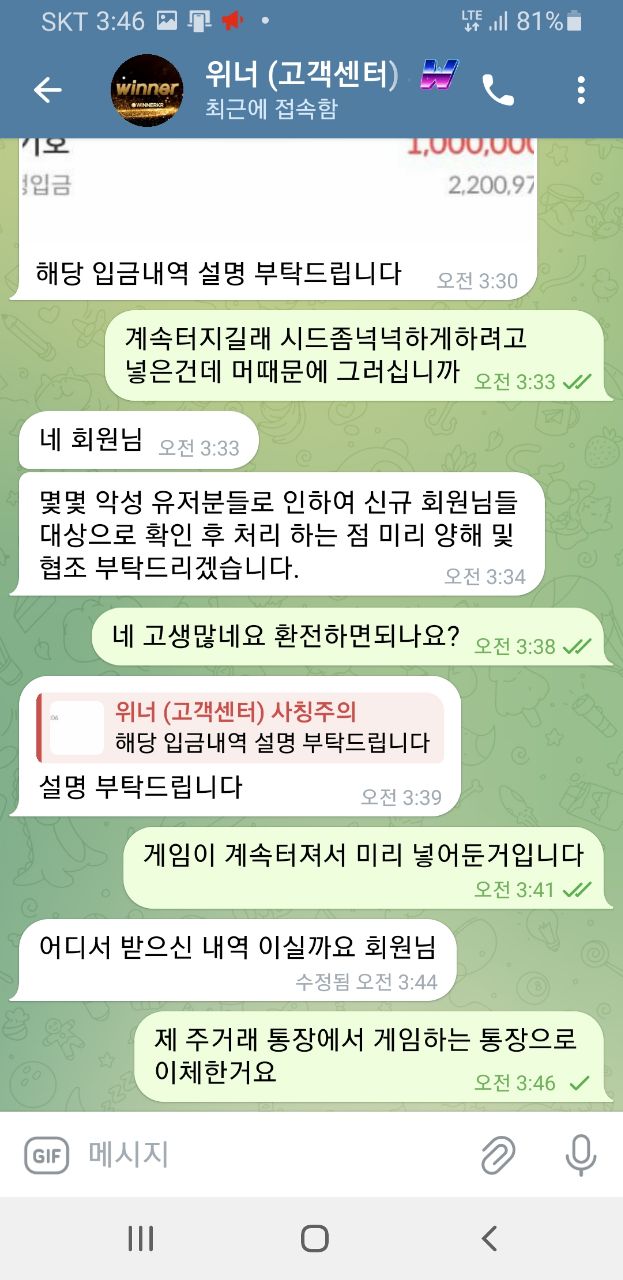Open the chat overflow menu
Viewport: 623px width, 1280px height.
(580, 90)
